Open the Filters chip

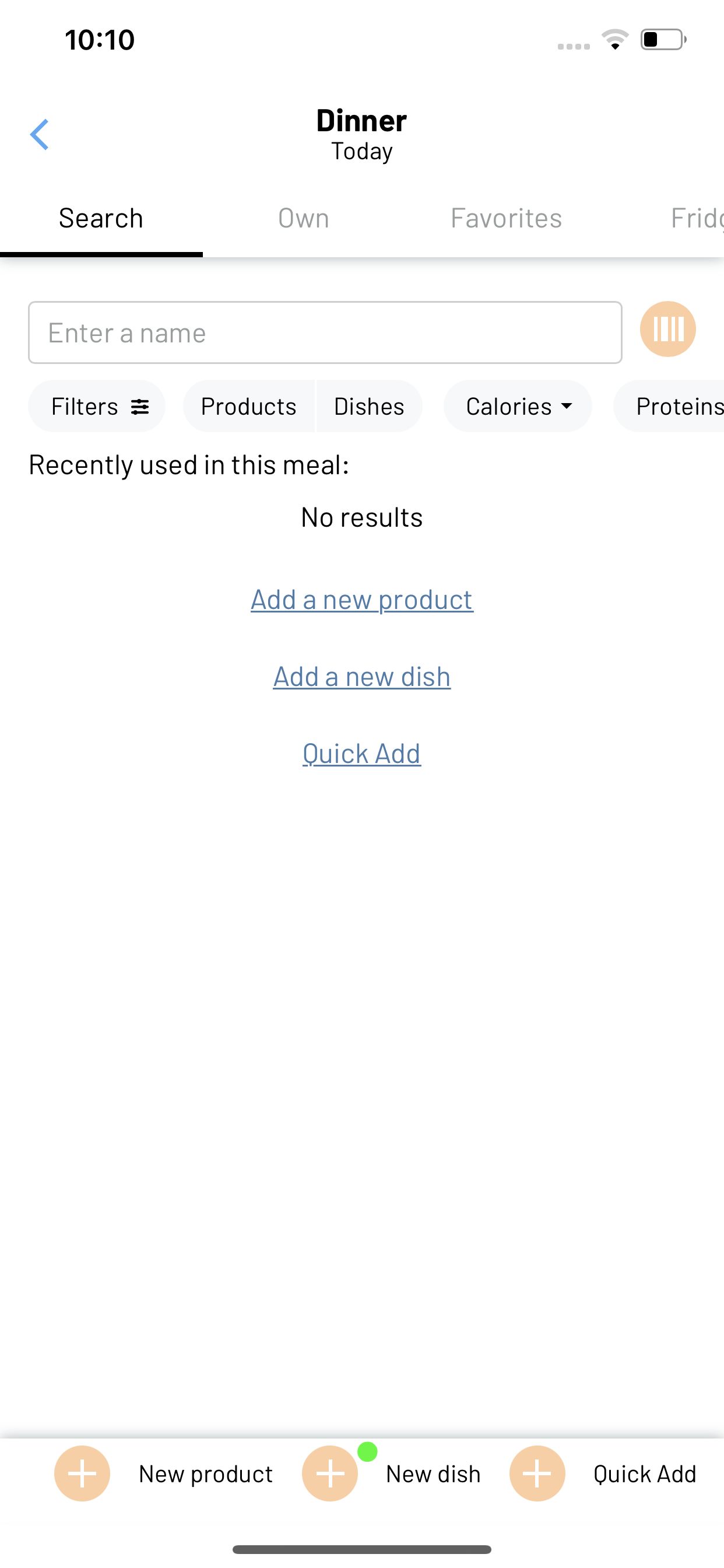point(97,406)
